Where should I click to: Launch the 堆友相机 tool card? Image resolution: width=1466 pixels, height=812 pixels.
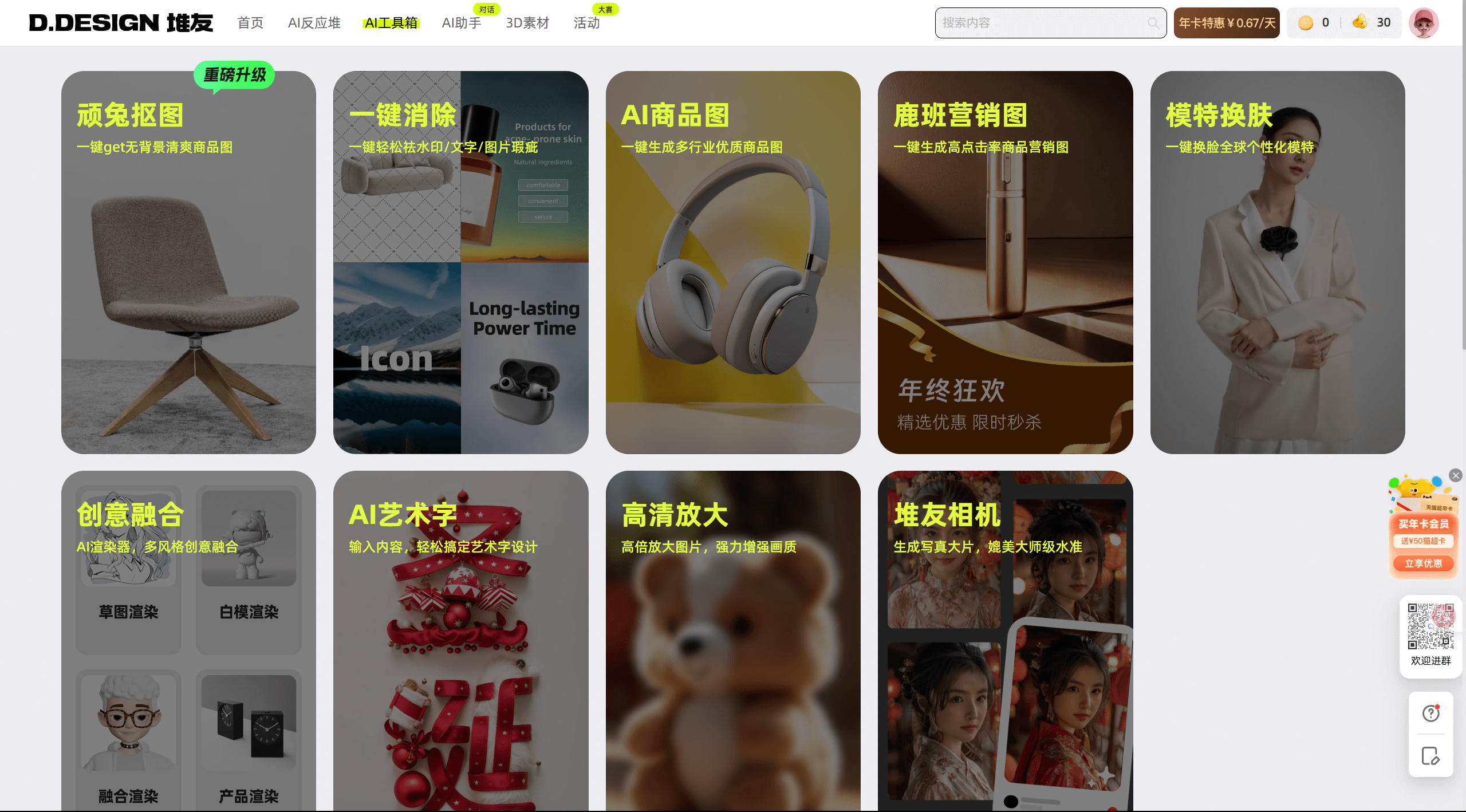click(1005, 640)
